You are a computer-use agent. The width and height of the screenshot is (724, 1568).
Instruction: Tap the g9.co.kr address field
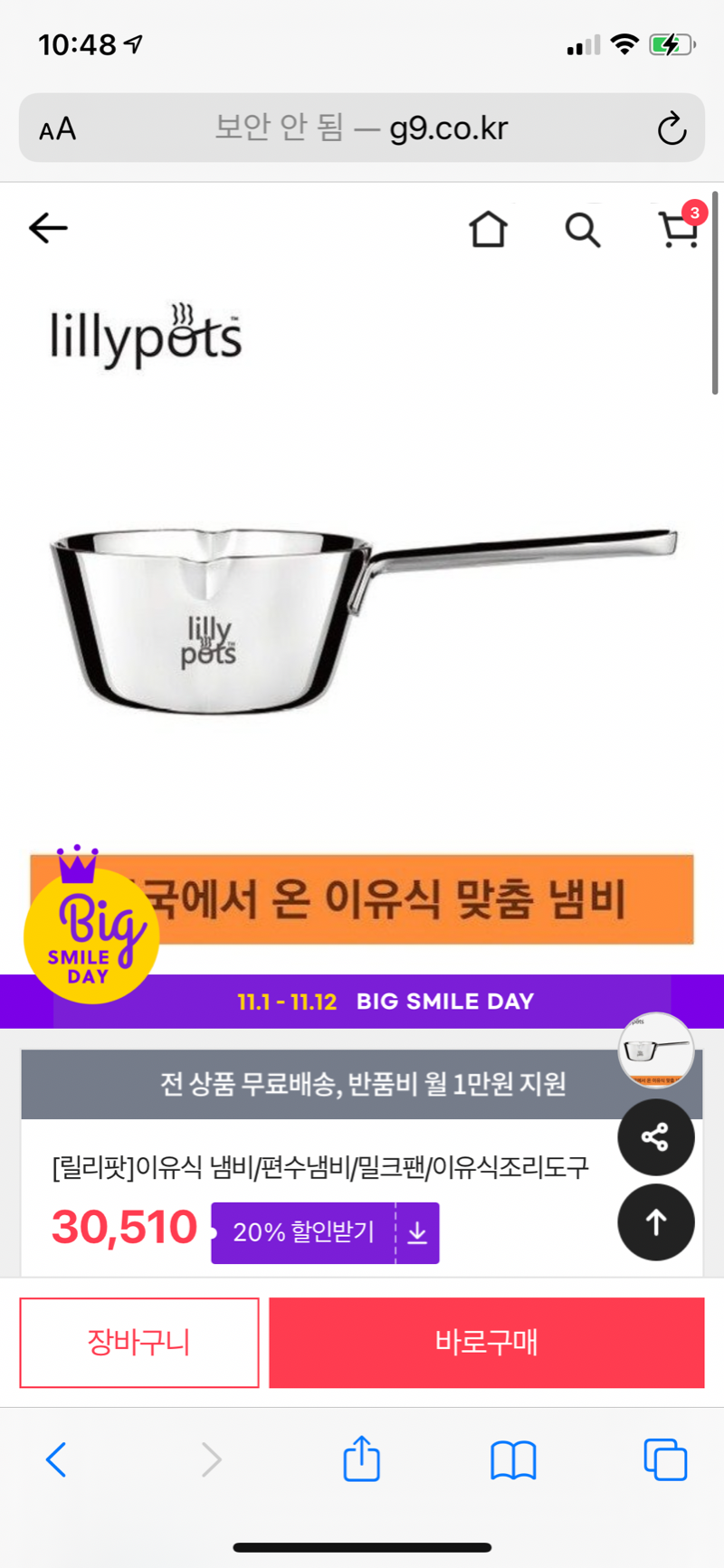pyautogui.click(x=362, y=128)
